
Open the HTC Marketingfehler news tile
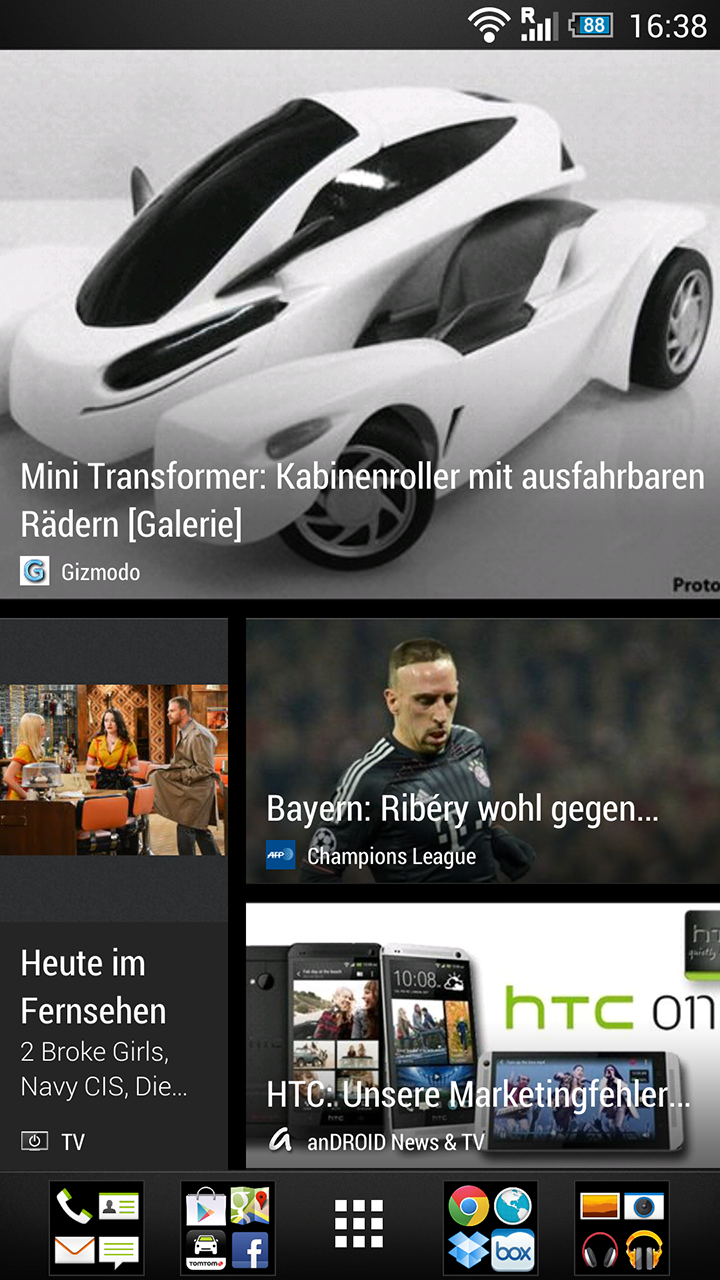[x=483, y=1036]
